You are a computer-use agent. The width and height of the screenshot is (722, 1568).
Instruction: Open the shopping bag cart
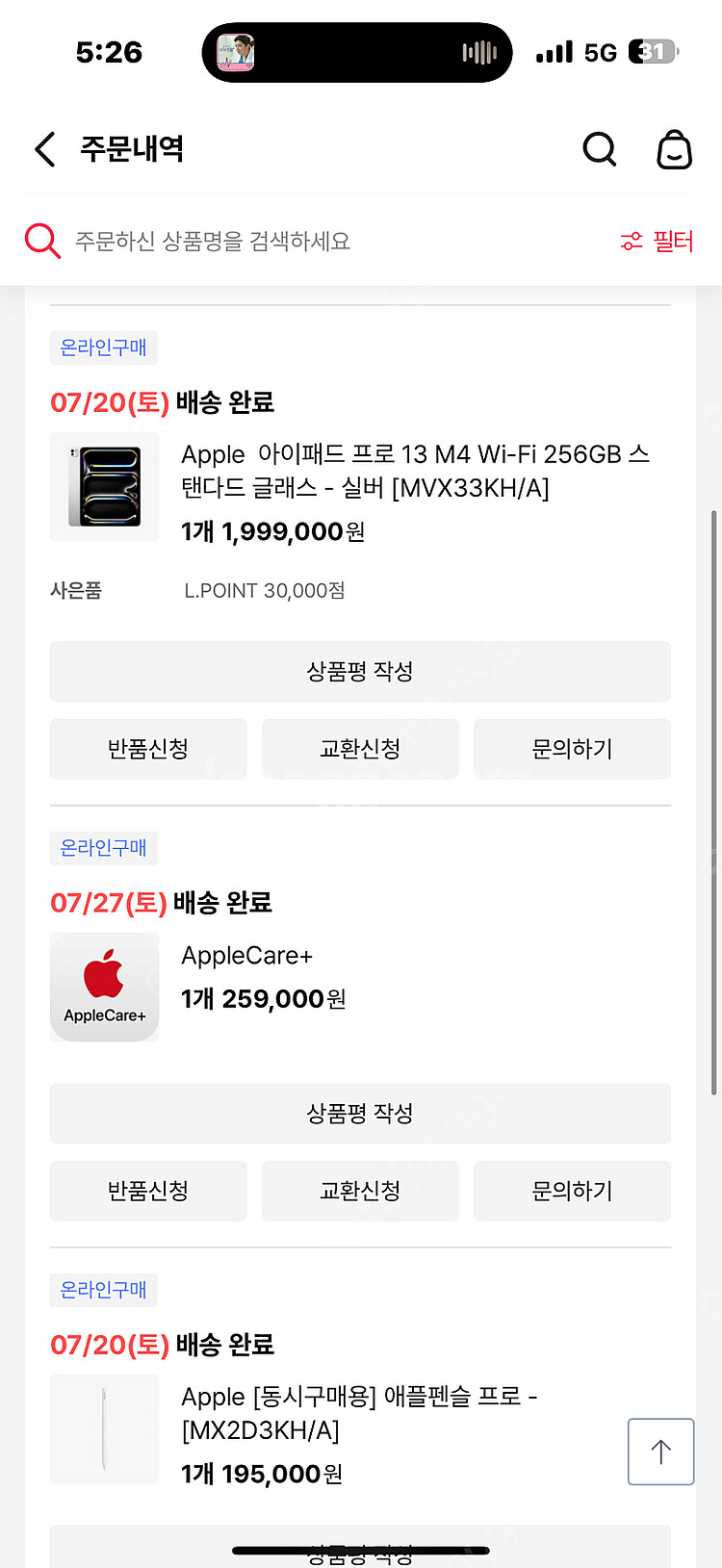[x=674, y=149]
